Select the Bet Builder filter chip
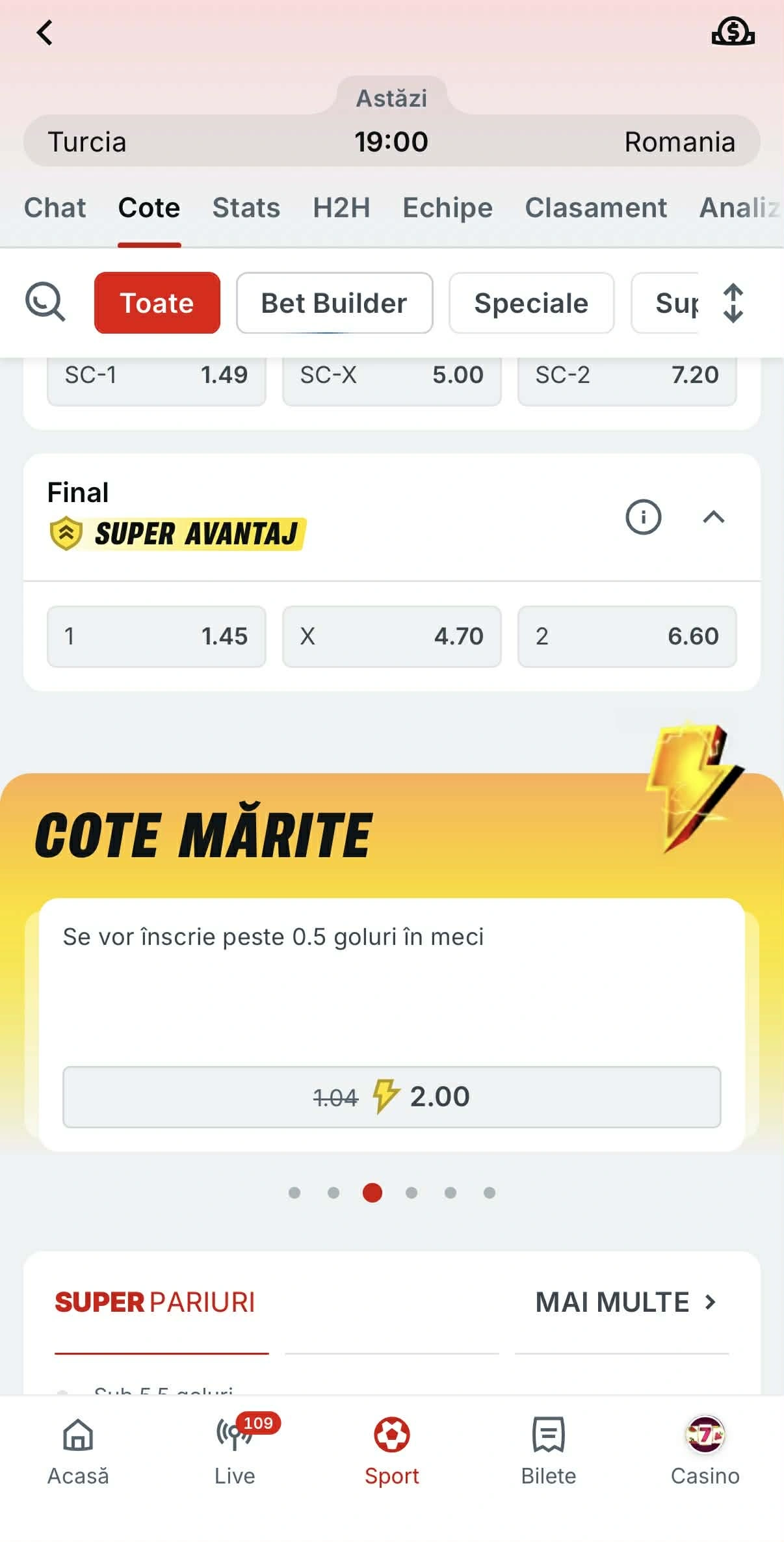The width and height of the screenshot is (784, 1542). pos(333,302)
